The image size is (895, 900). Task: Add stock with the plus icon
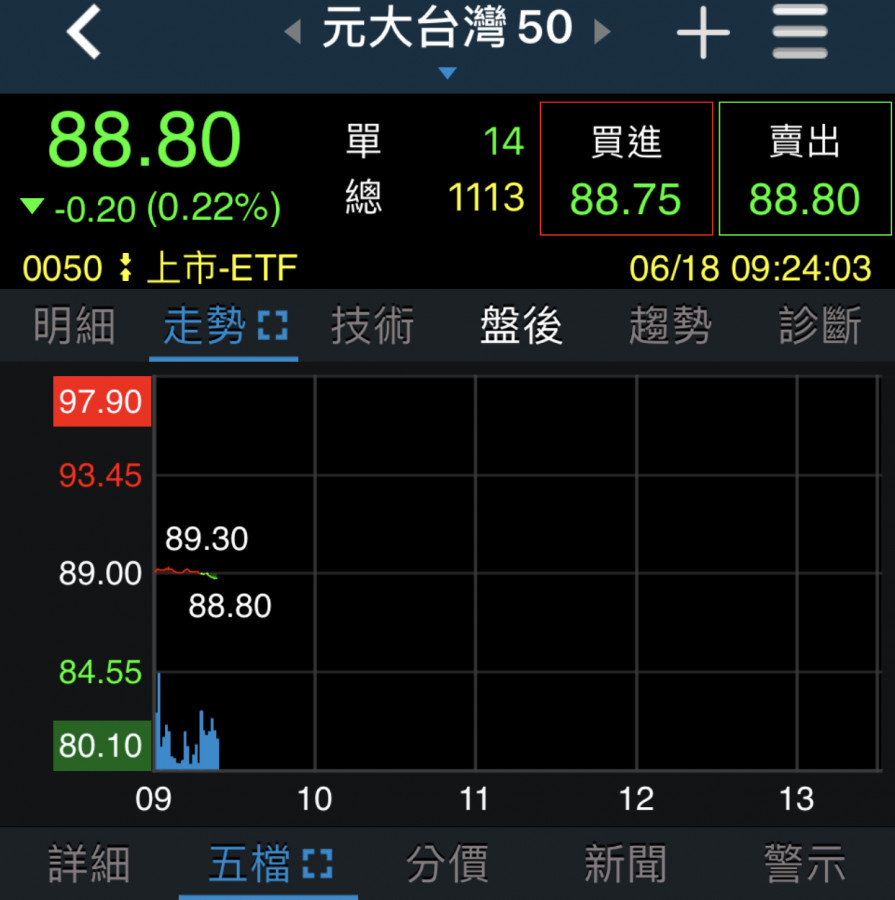[703, 33]
